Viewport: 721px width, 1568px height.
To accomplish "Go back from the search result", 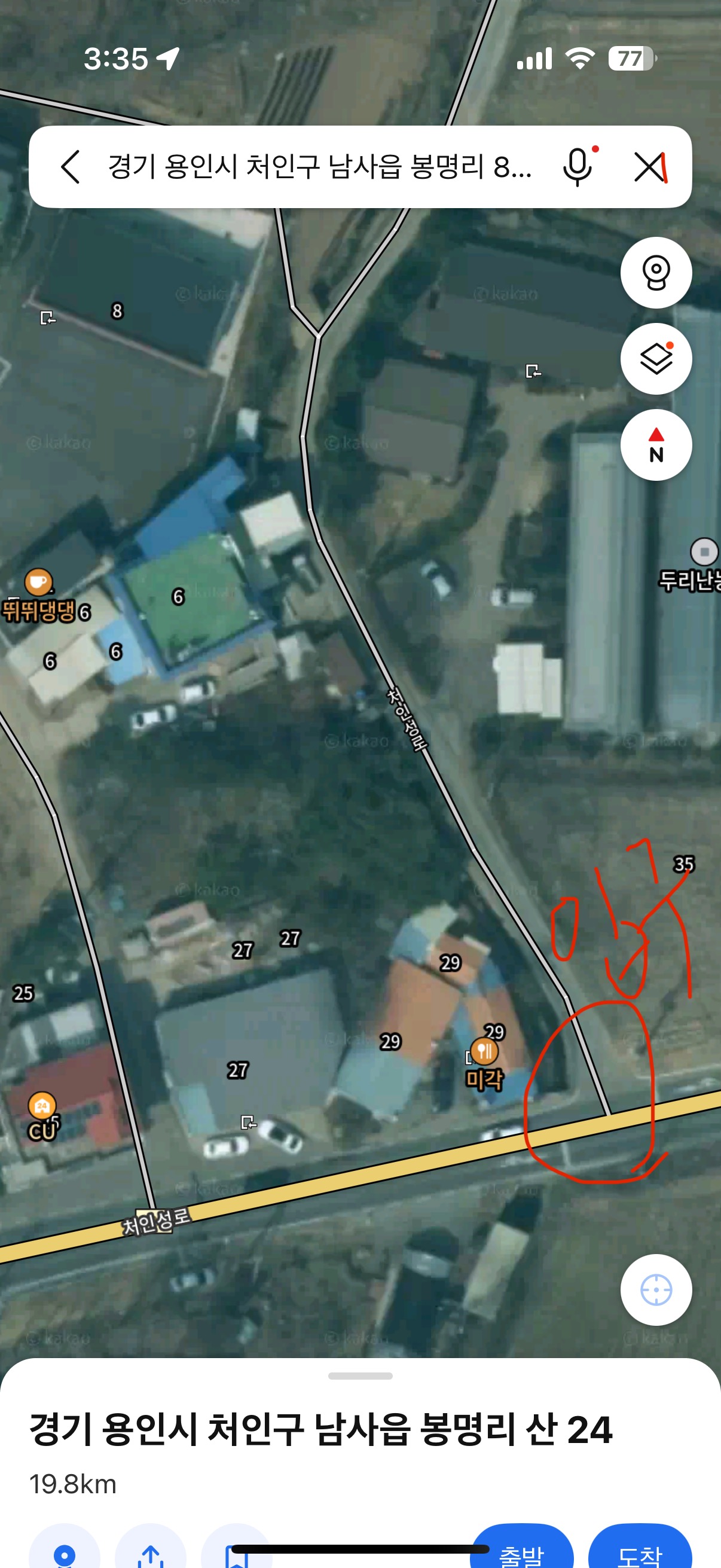I will click(71, 167).
